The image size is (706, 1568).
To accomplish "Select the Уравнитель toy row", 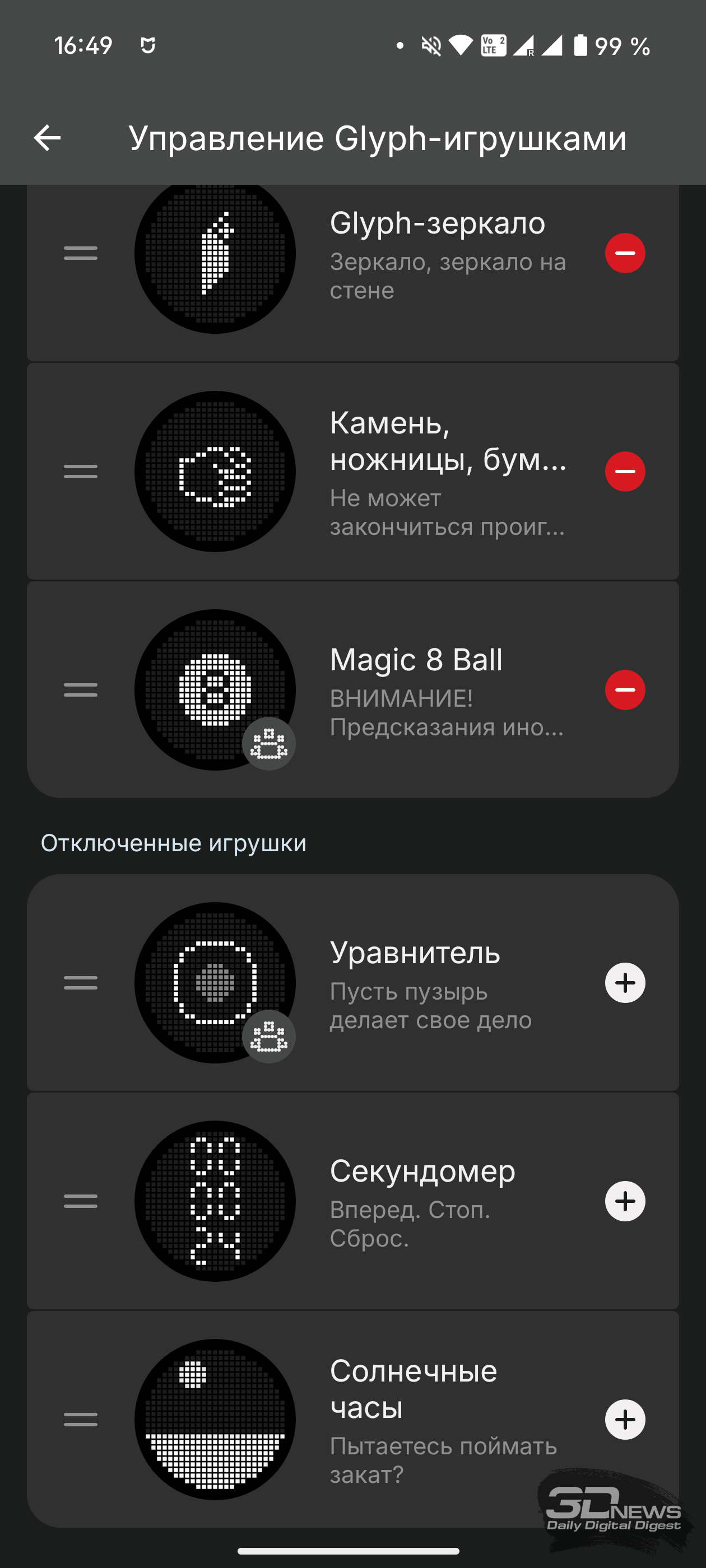I will (352, 982).
